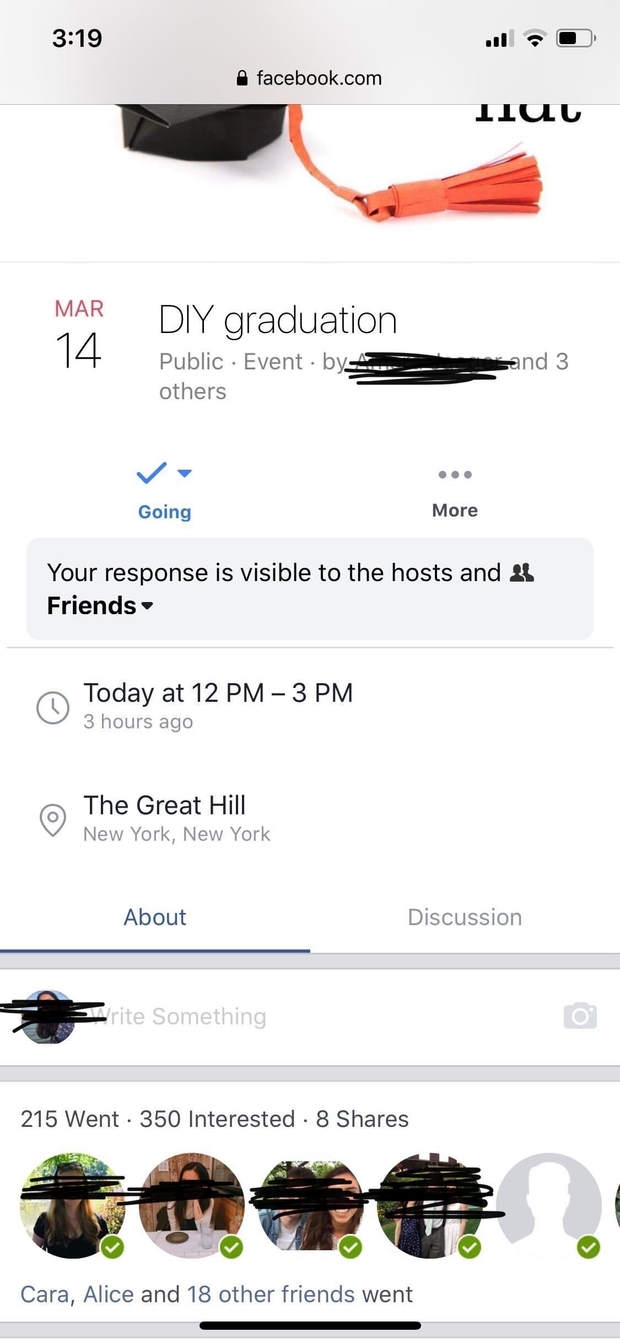The image size is (620, 1343).
Task: Change the Going response dropdown
Action: point(164,491)
